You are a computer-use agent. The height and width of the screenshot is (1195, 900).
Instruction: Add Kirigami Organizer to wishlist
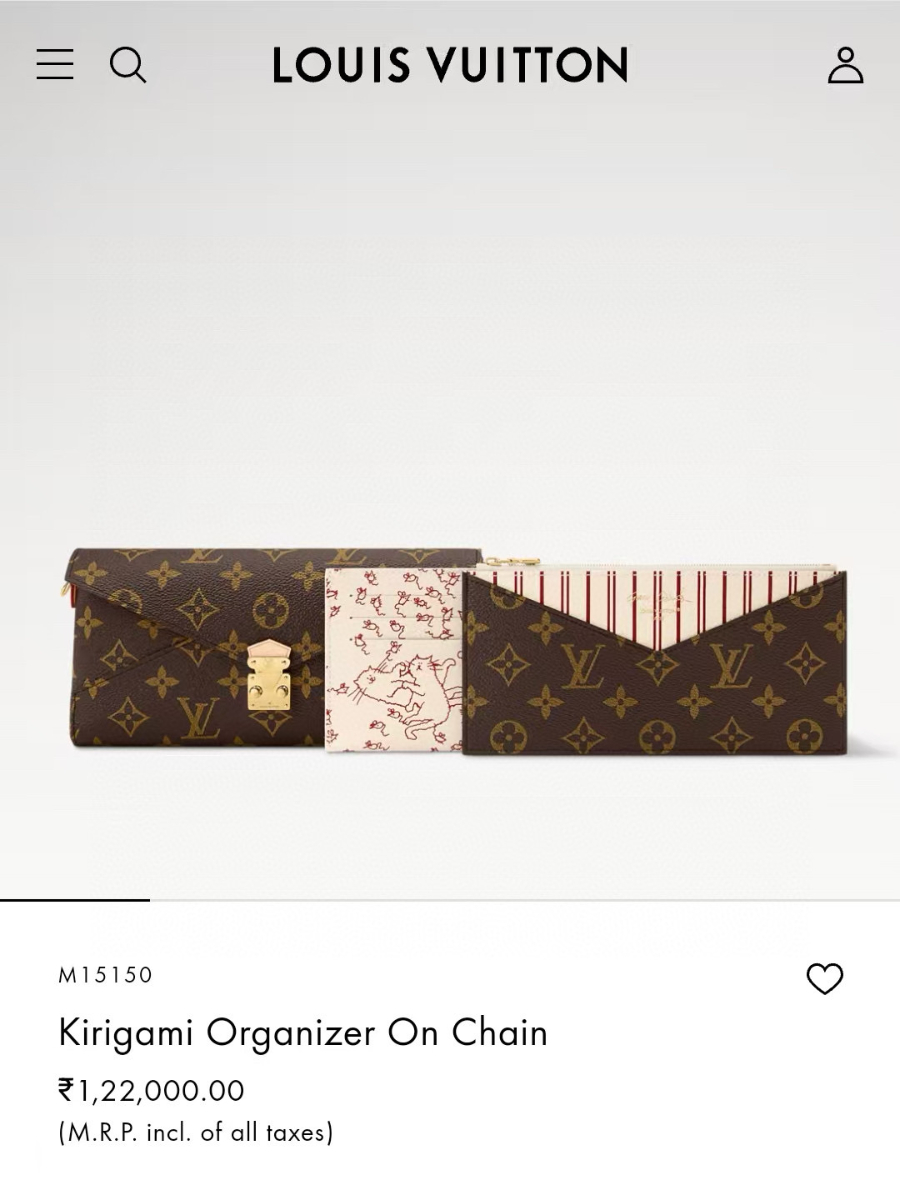(825, 979)
